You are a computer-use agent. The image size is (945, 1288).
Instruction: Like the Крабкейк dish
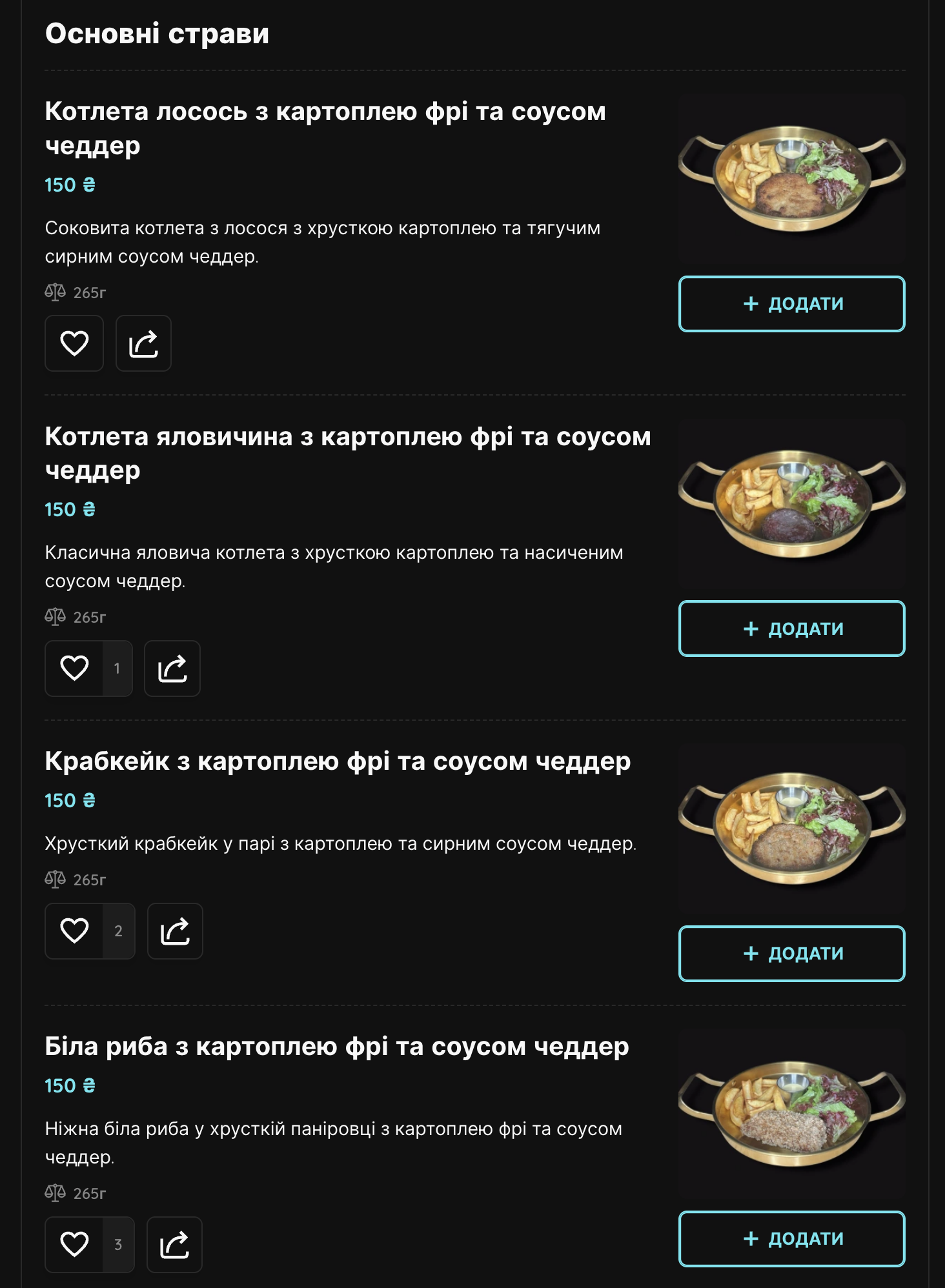74,931
